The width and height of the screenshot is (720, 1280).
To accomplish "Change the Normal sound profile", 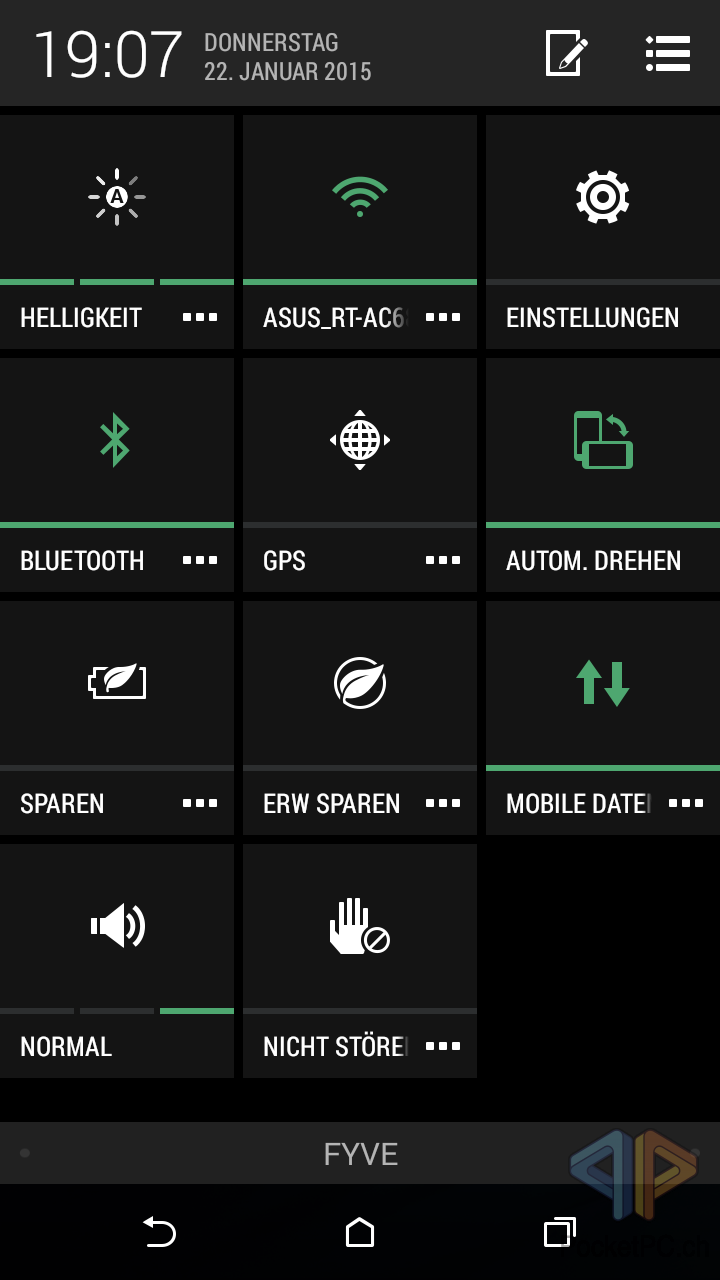I will [117, 961].
